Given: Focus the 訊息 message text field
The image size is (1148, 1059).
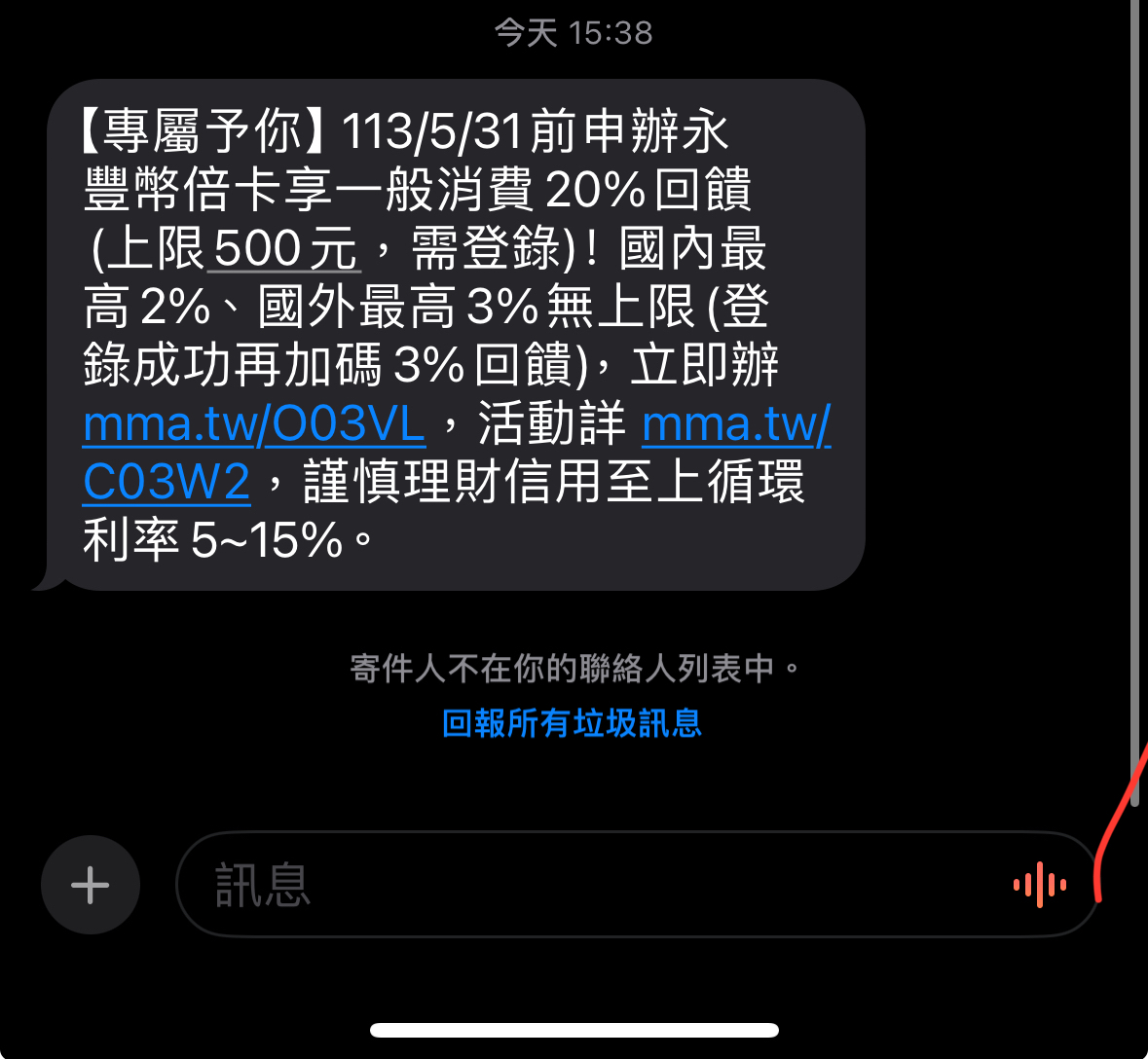Looking at the screenshot, I should click(584, 885).
